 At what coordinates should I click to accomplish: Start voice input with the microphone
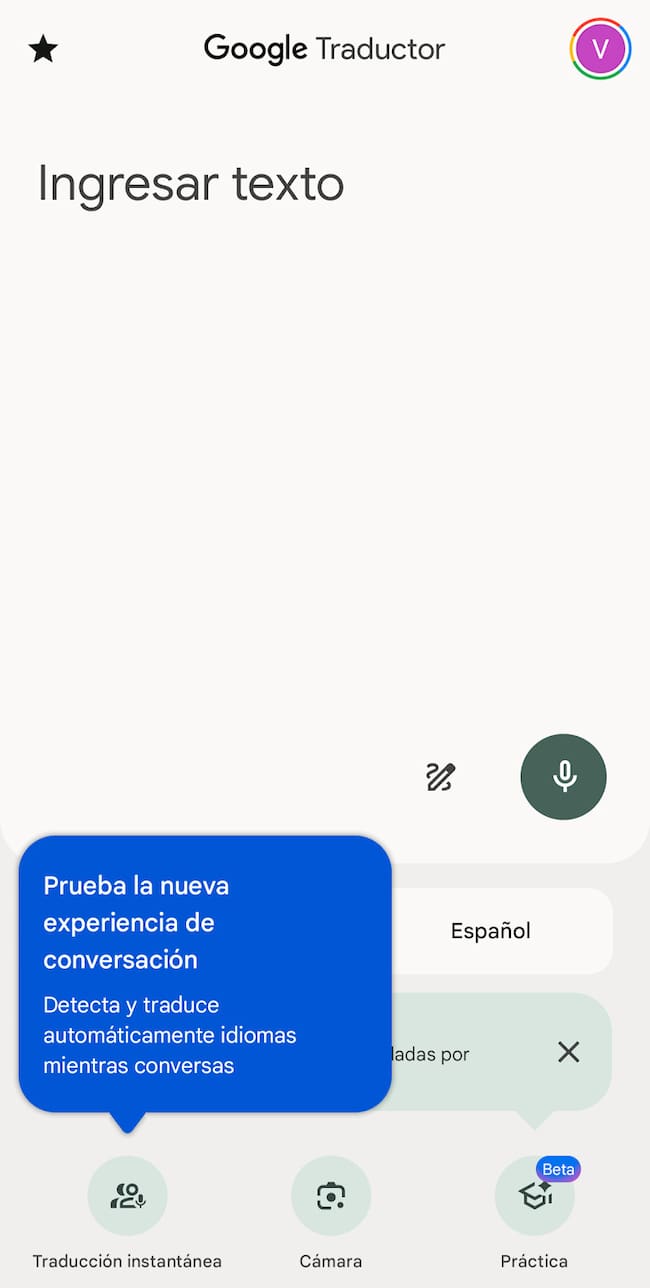pyautogui.click(x=564, y=777)
